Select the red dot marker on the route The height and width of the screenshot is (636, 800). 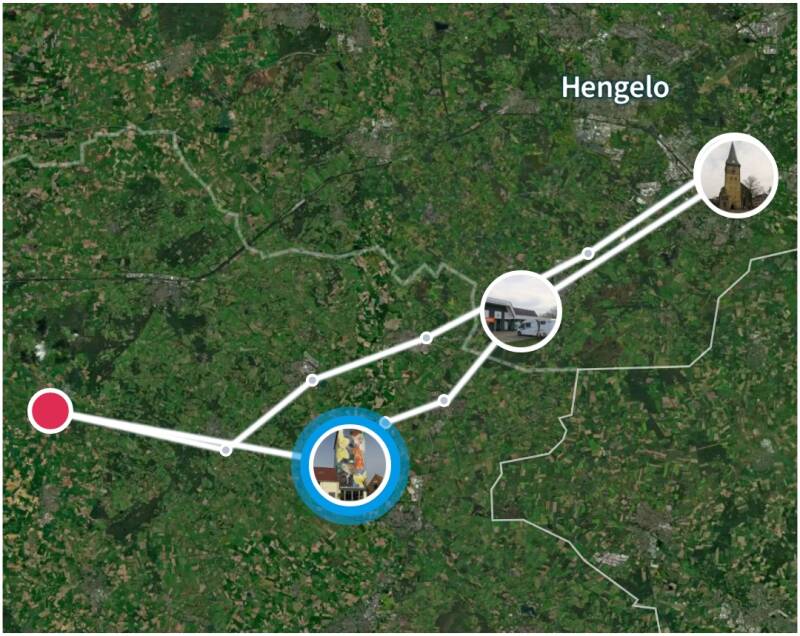click(49, 411)
